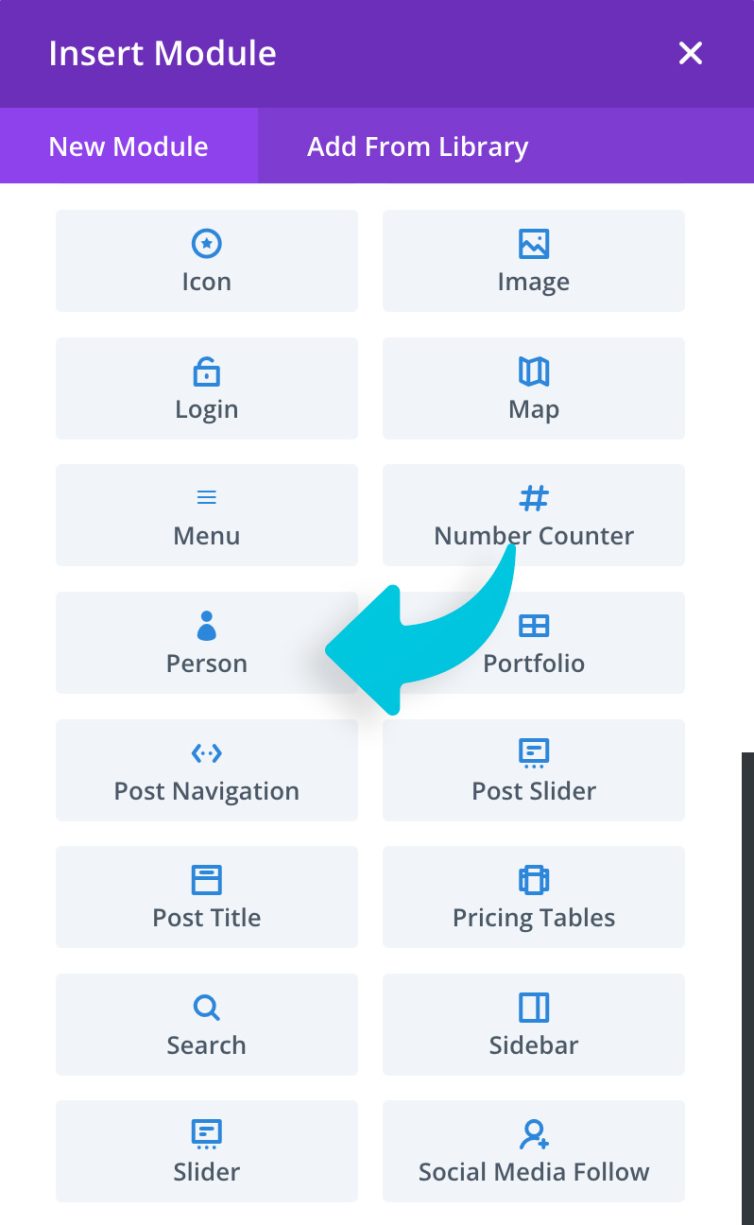Screen dimensions: 754x1225
Task: Click the Post Title icon
Action: [207, 877]
